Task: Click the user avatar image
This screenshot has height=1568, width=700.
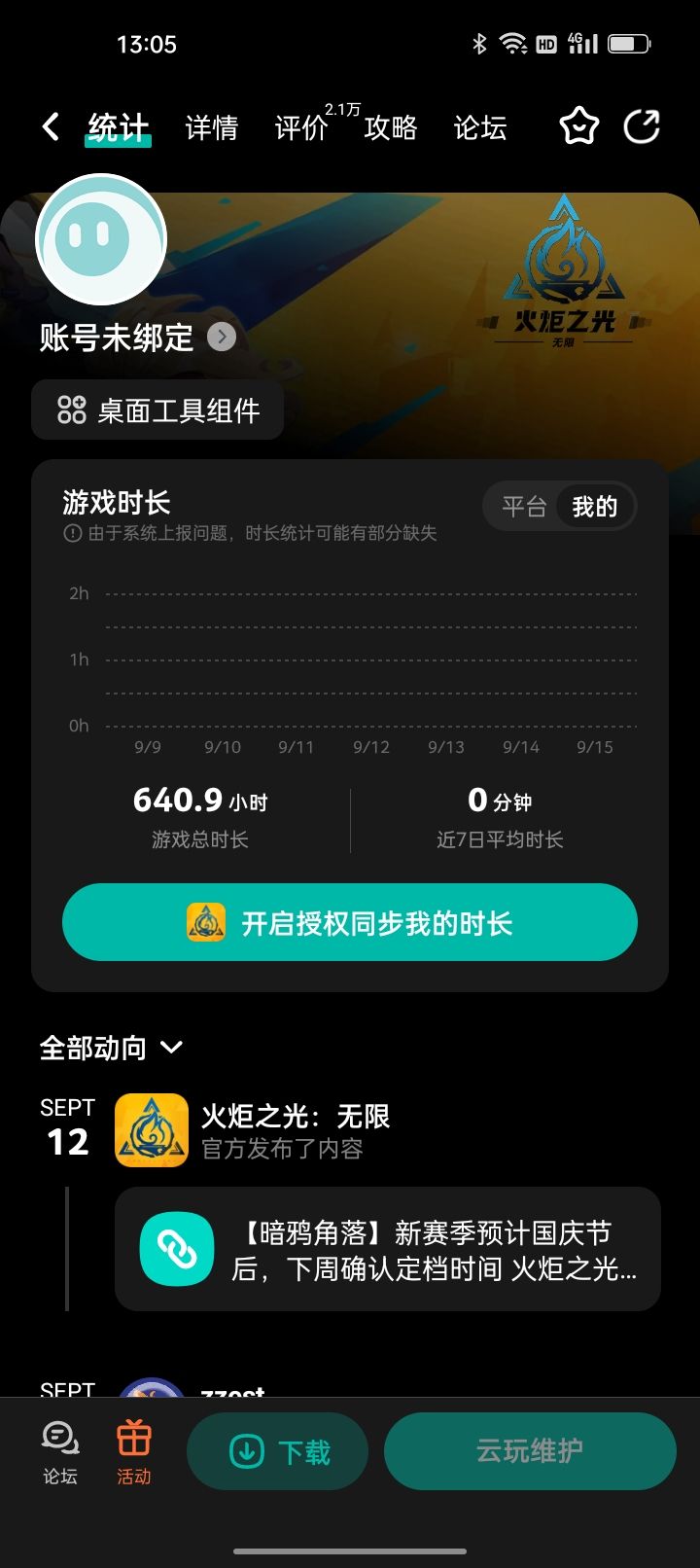Action: tap(100, 239)
